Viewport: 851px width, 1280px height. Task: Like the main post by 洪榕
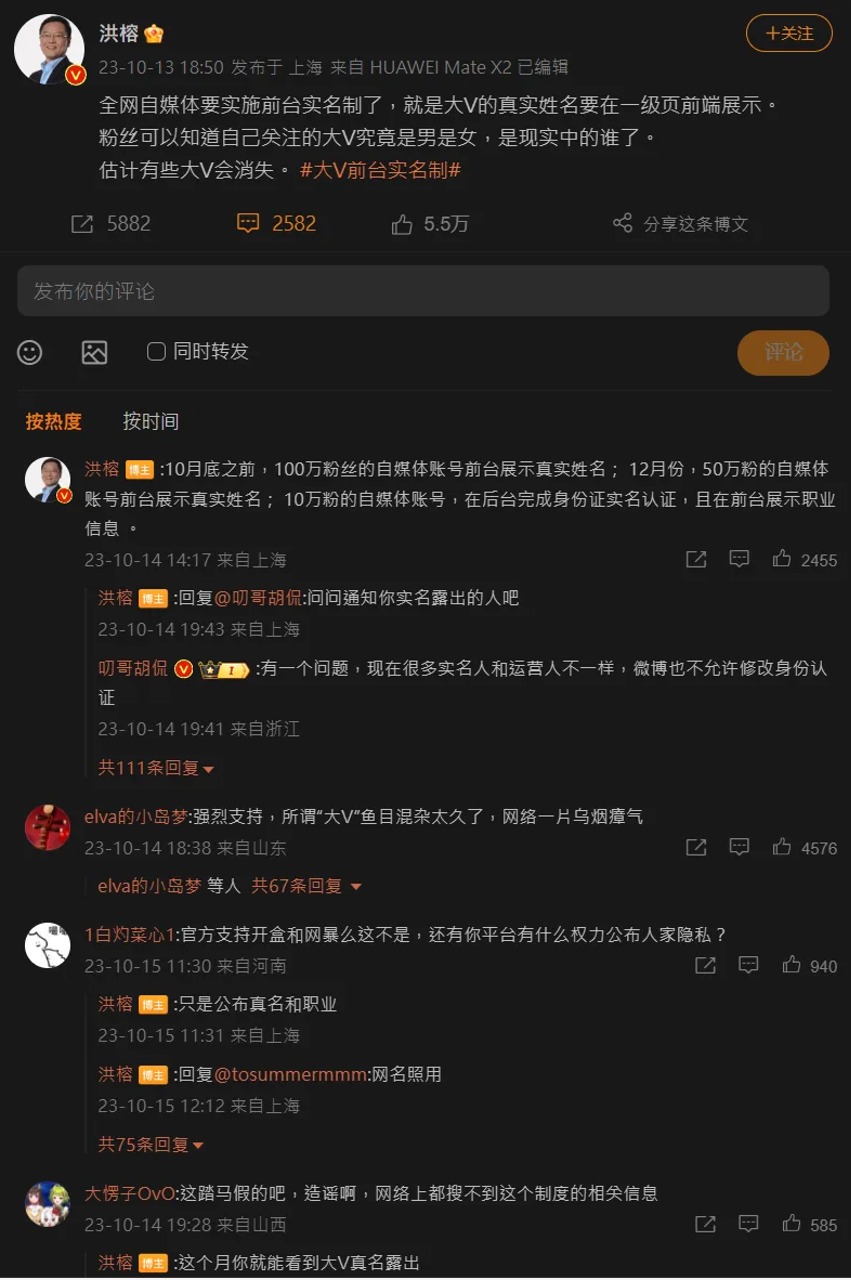pyautogui.click(x=403, y=224)
